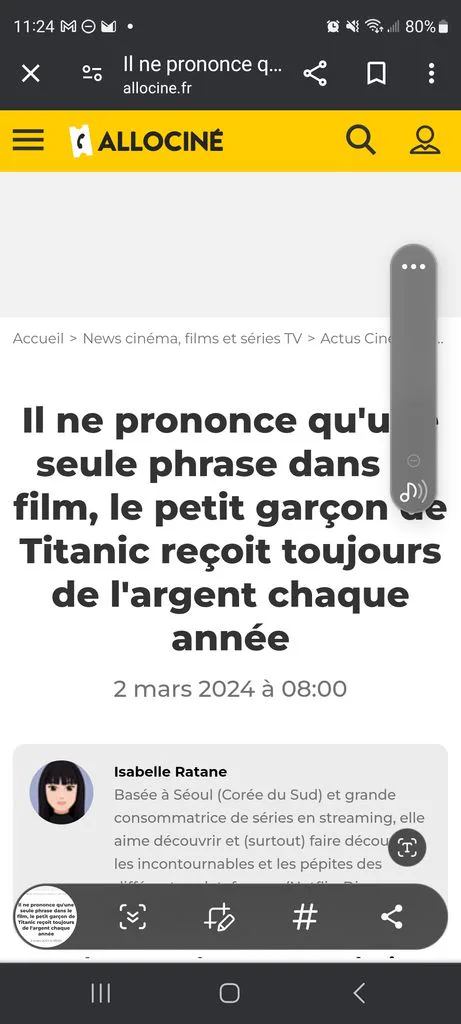The height and width of the screenshot is (1024, 461).
Task: Open the volume panel's three-dot options
Action: click(413, 266)
